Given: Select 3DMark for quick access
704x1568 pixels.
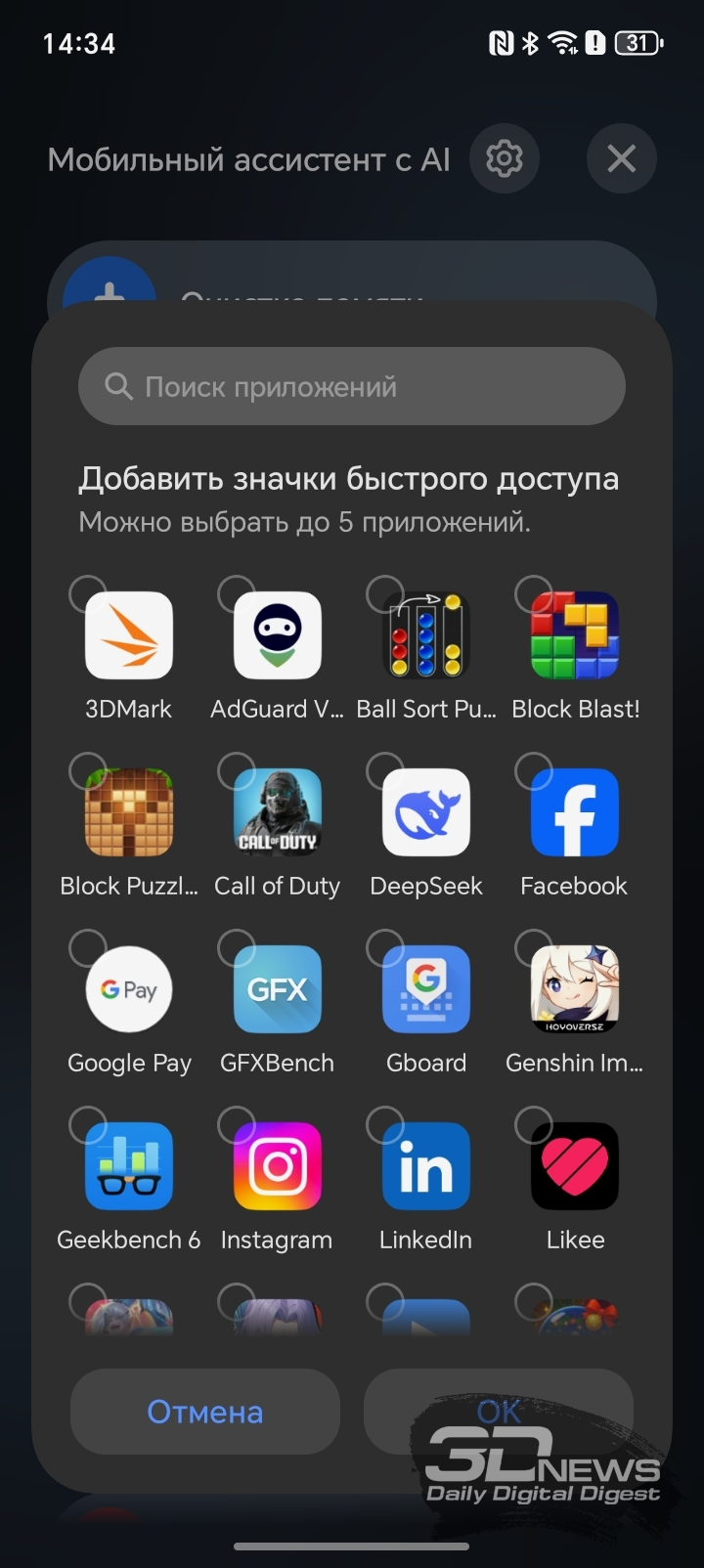Looking at the screenshot, I should [x=129, y=635].
